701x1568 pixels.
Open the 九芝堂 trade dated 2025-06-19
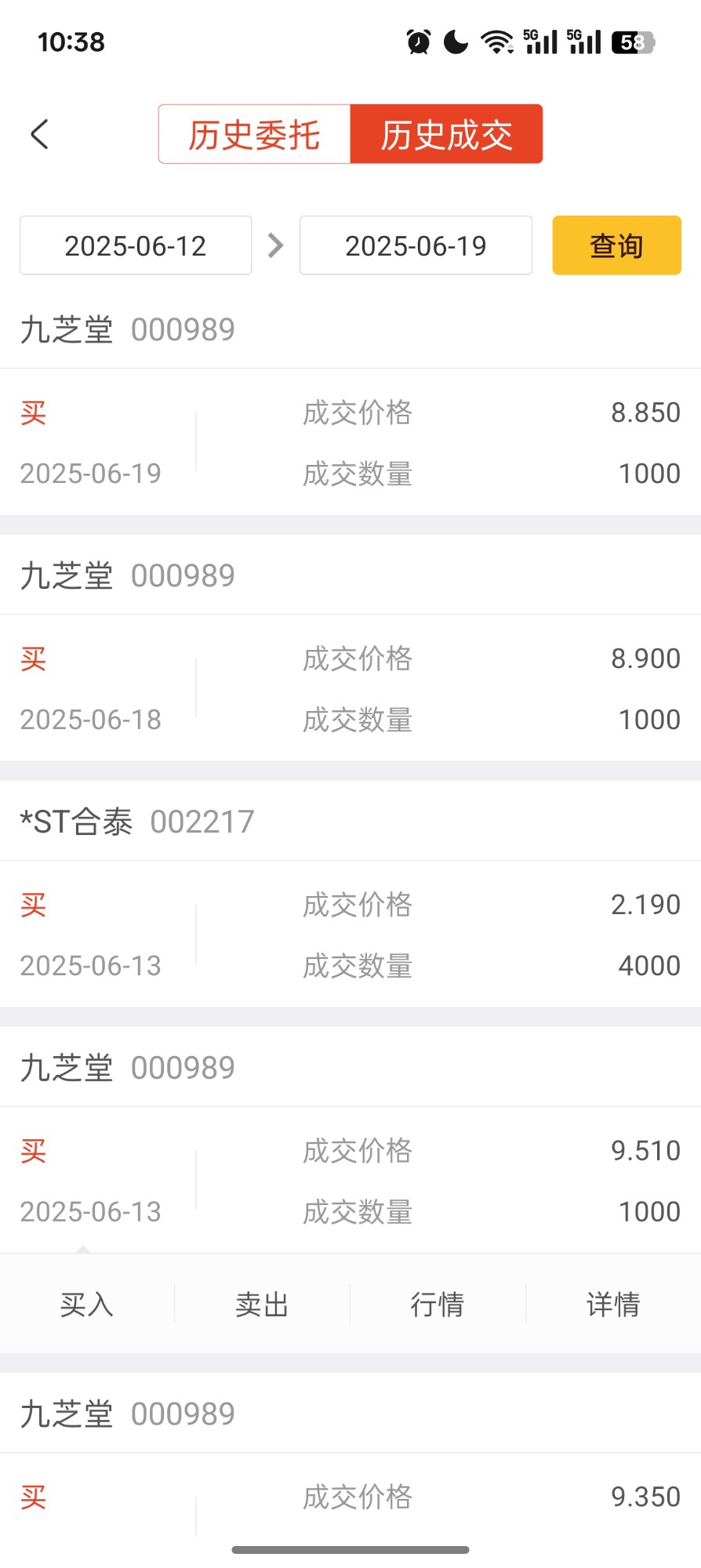click(350, 442)
